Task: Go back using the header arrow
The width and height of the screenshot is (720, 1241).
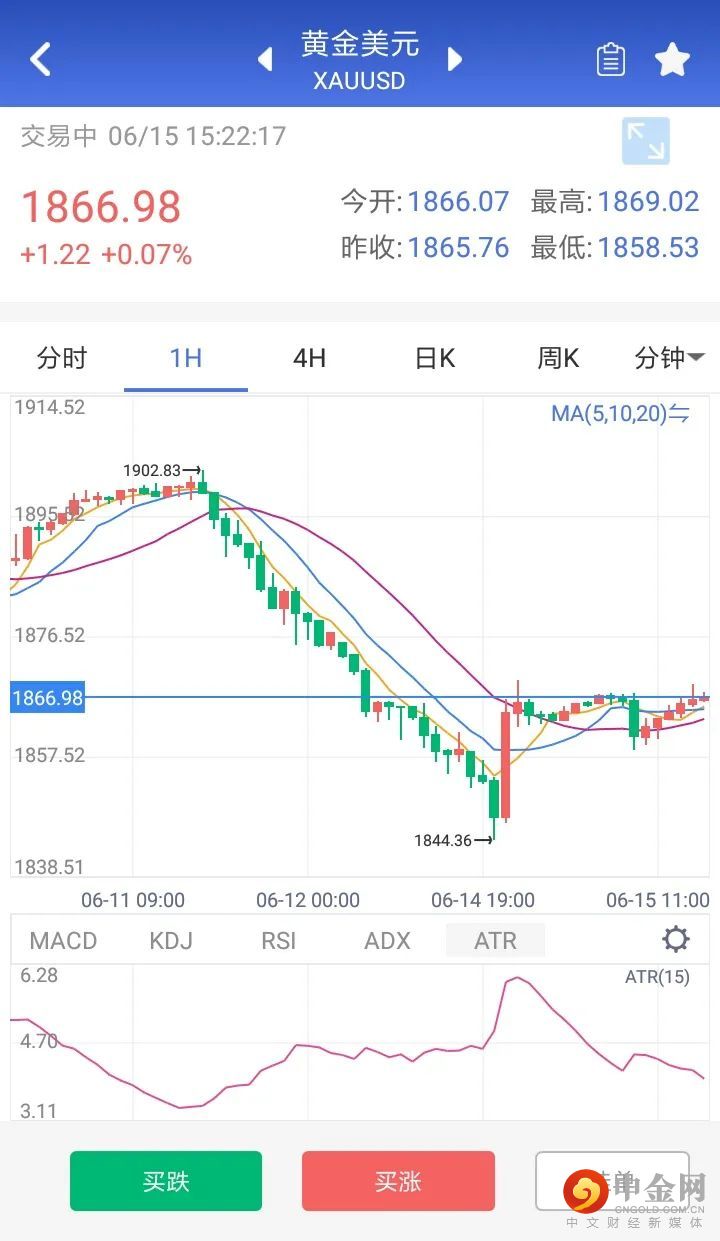Action: [40, 59]
